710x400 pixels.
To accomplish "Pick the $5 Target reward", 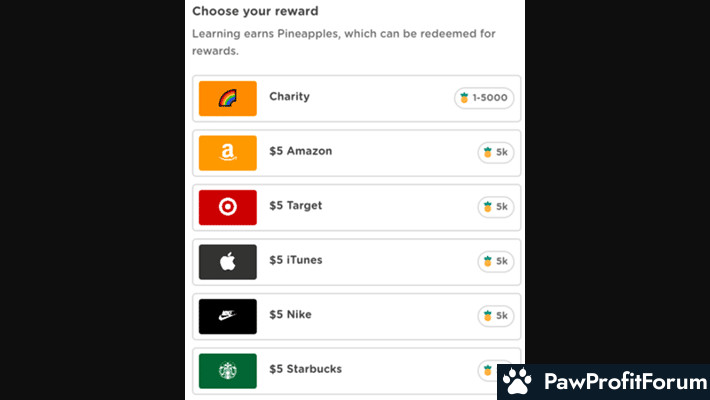I will tap(355, 207).
